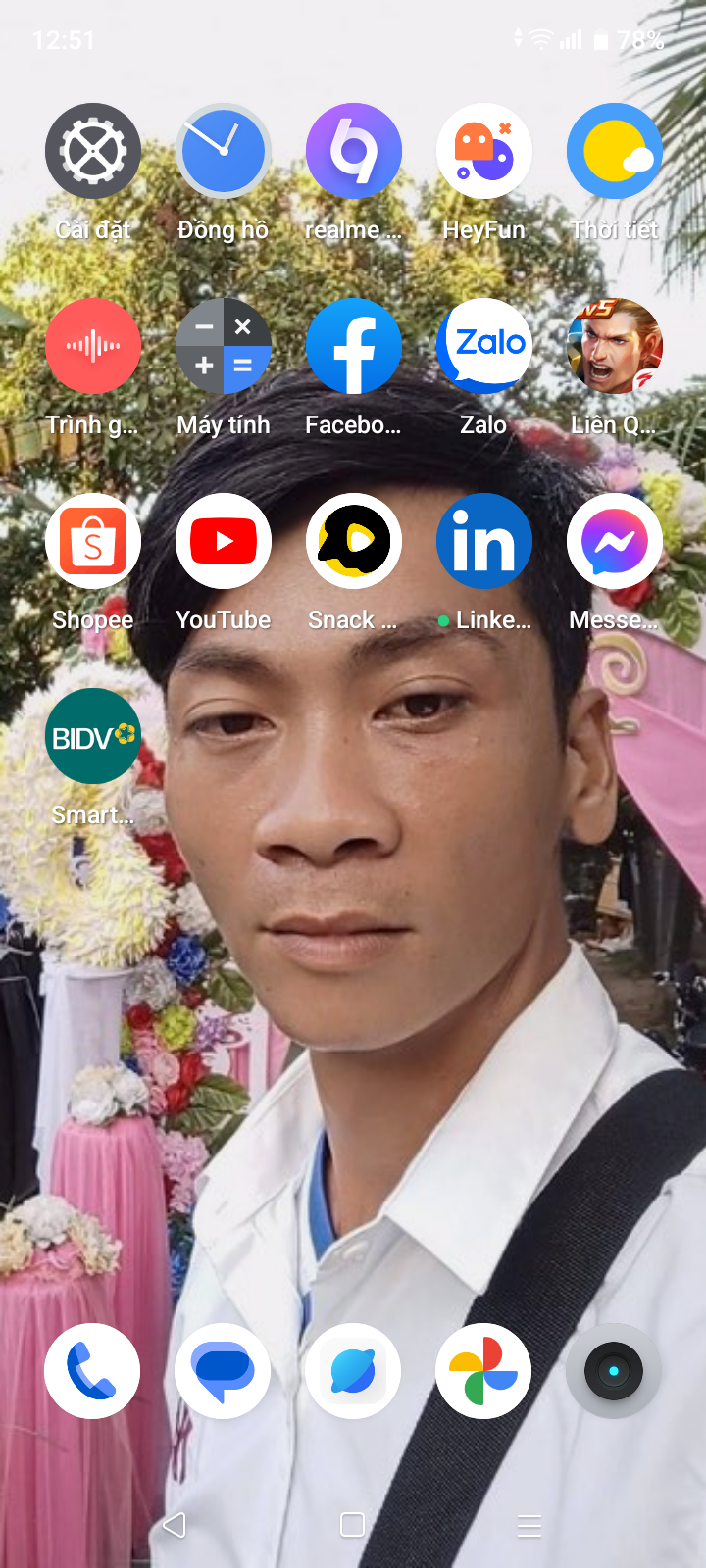Open the messages app in the dock
706x1568 pixels.
(x=223, y=1371)
